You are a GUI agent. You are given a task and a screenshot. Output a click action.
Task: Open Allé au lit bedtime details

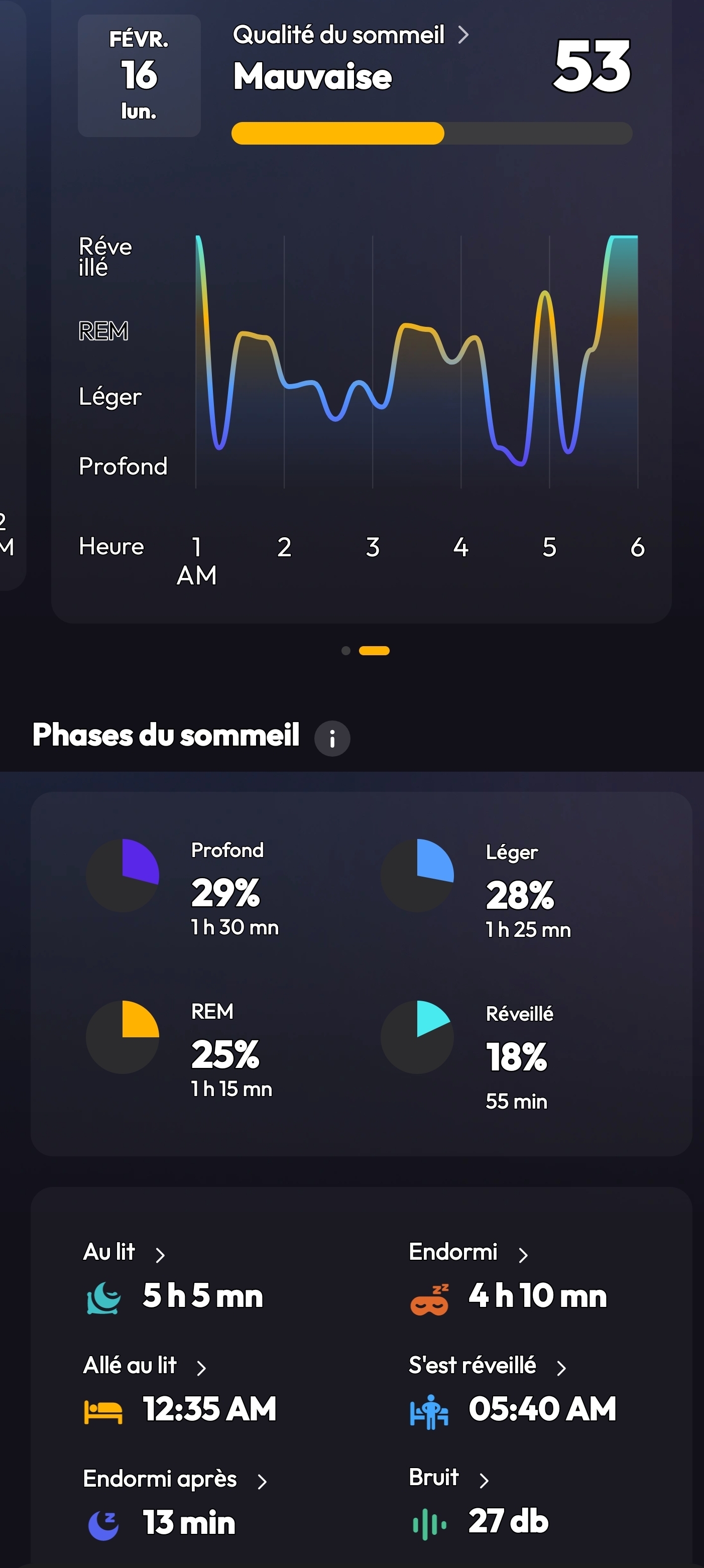click(144, 1367)
